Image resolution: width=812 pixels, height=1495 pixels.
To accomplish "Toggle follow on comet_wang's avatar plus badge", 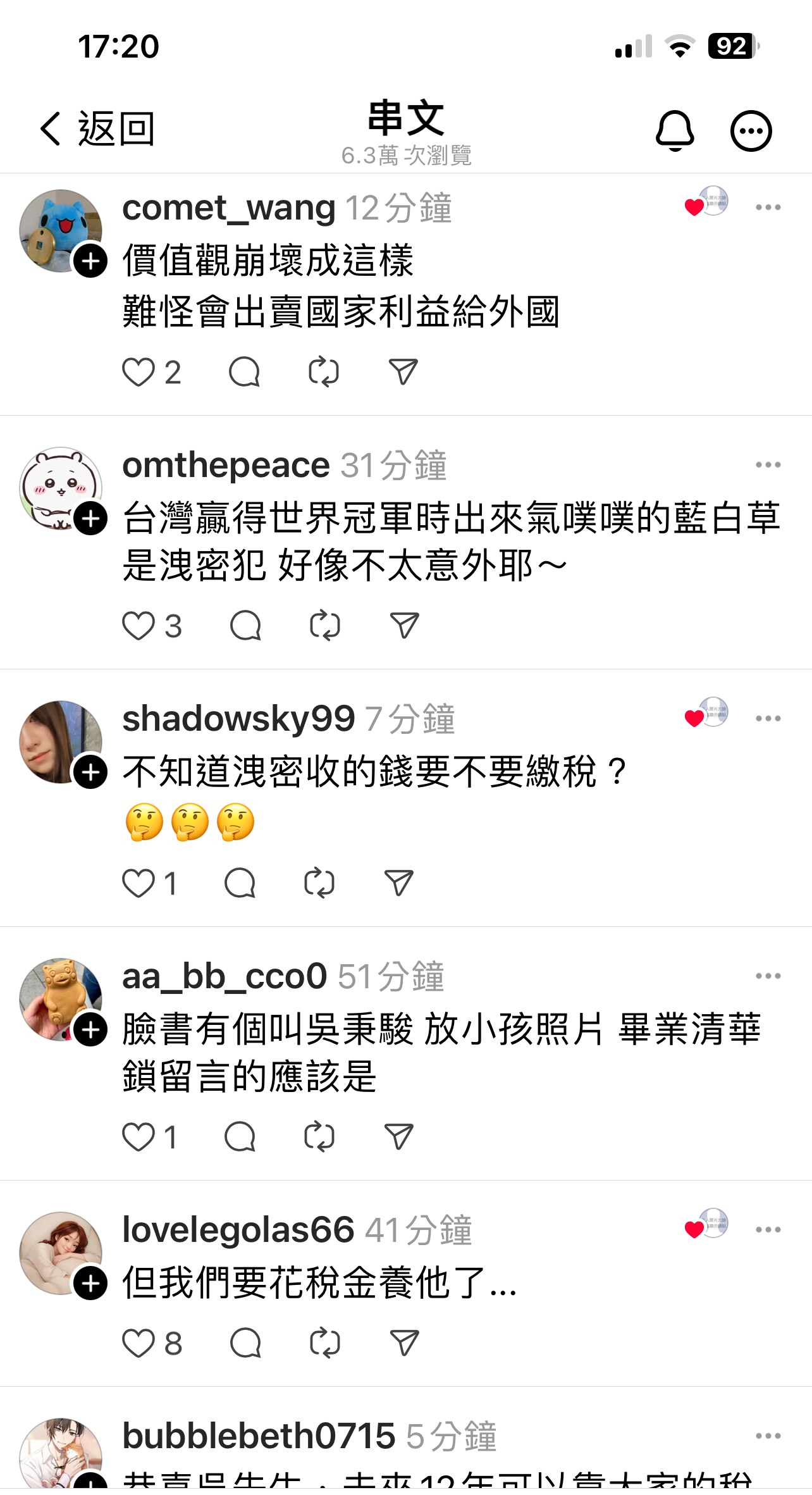I will [x=91, y=259].
